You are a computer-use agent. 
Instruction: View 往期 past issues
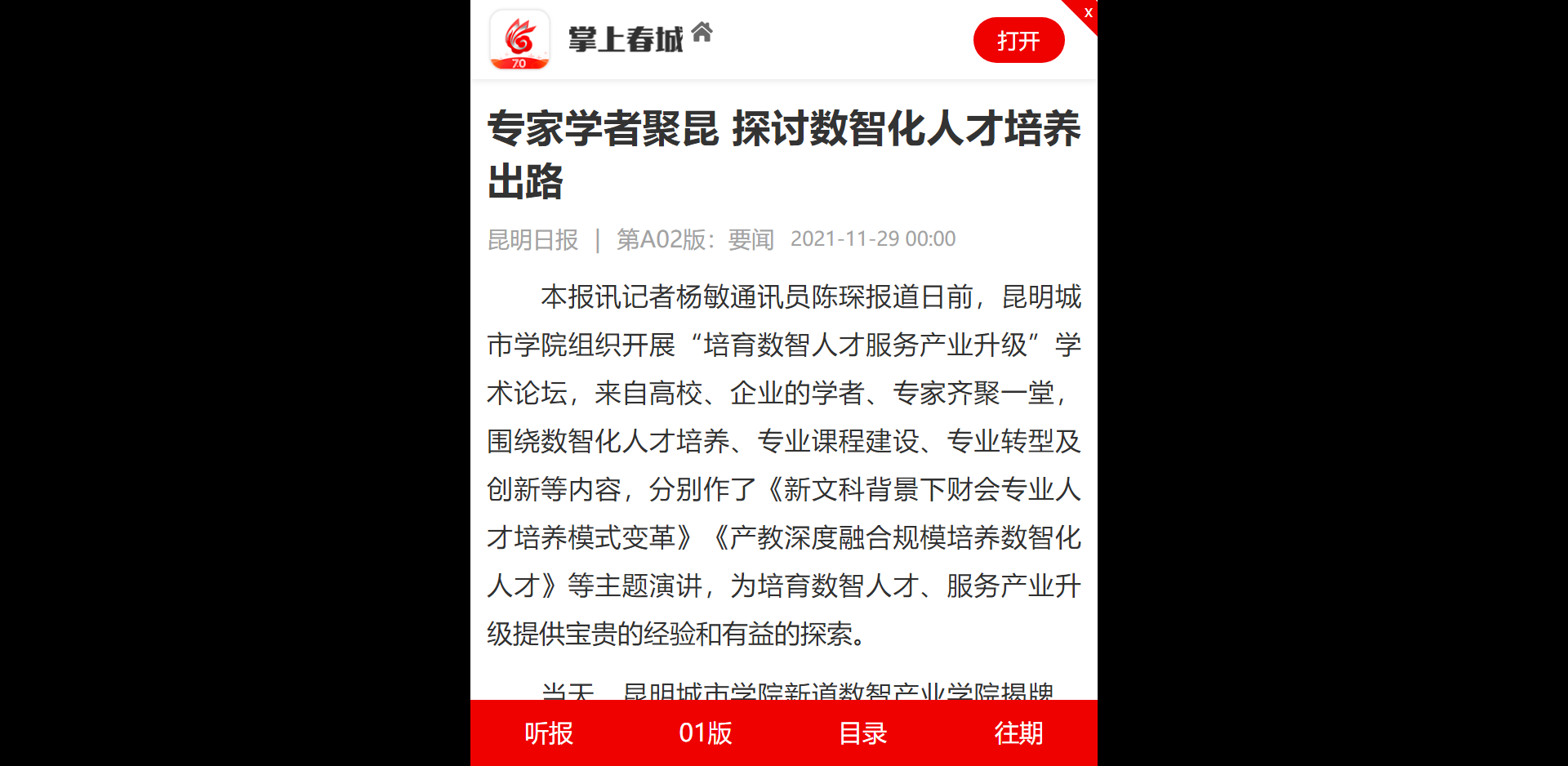click(x=1018, y=733)
